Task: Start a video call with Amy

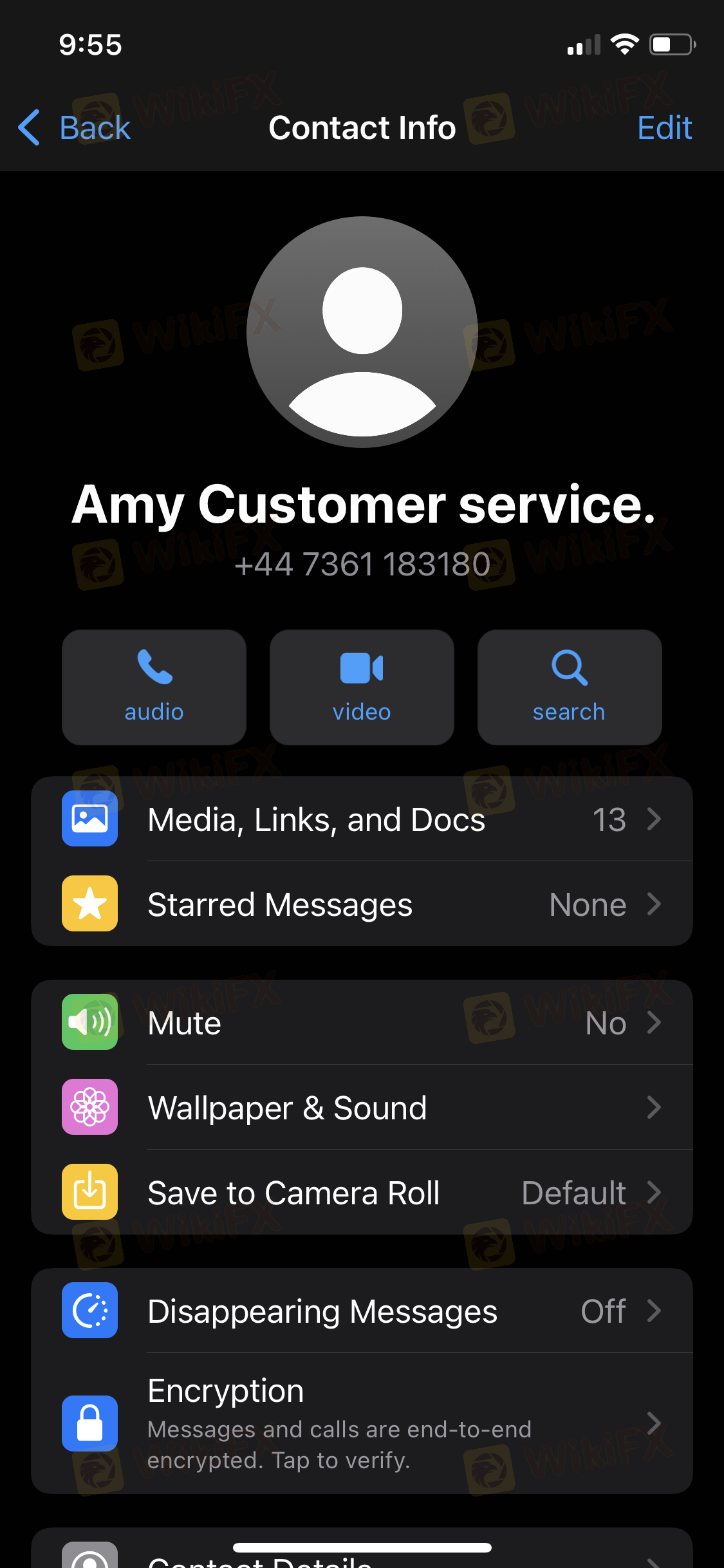Action: coord(362,687)
